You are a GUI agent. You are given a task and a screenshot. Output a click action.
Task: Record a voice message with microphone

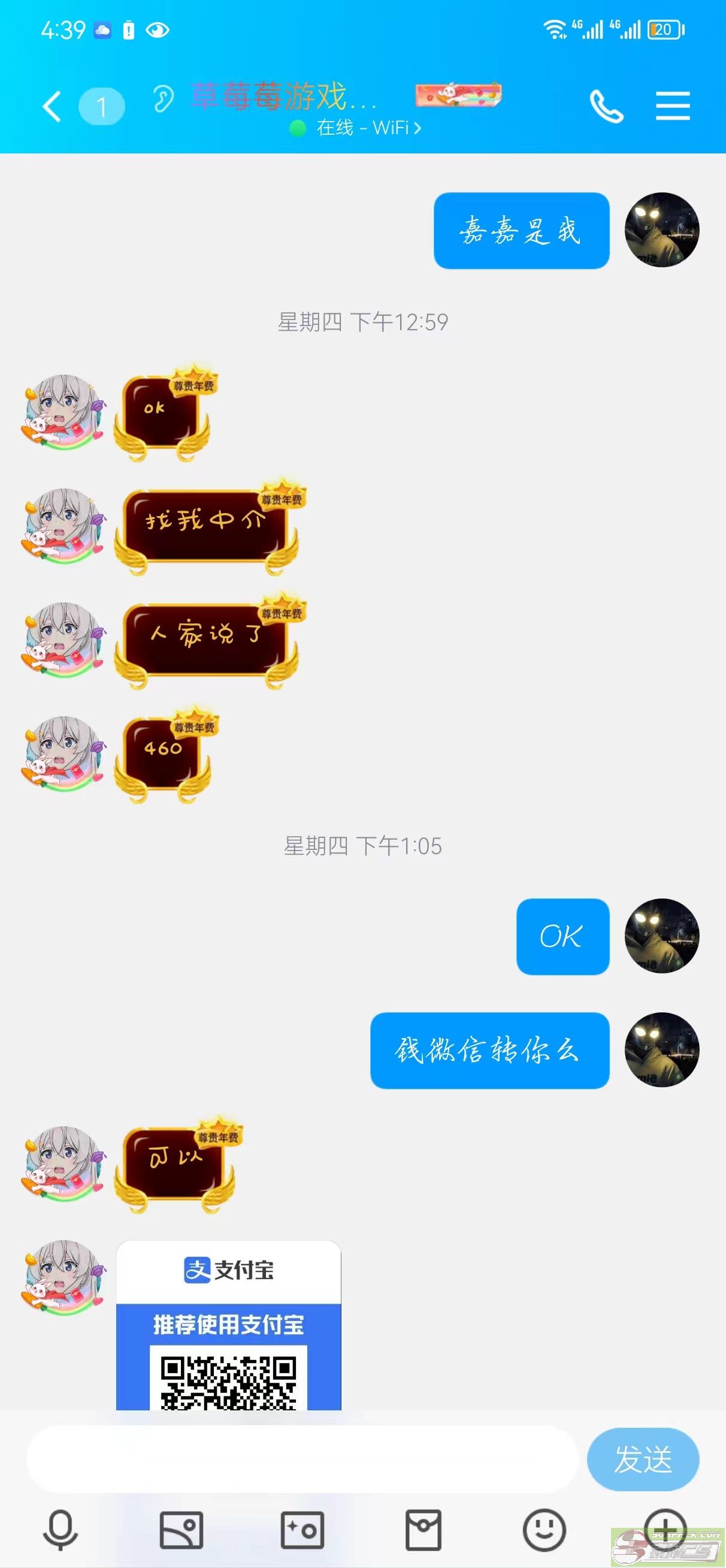pos(60,1529)
